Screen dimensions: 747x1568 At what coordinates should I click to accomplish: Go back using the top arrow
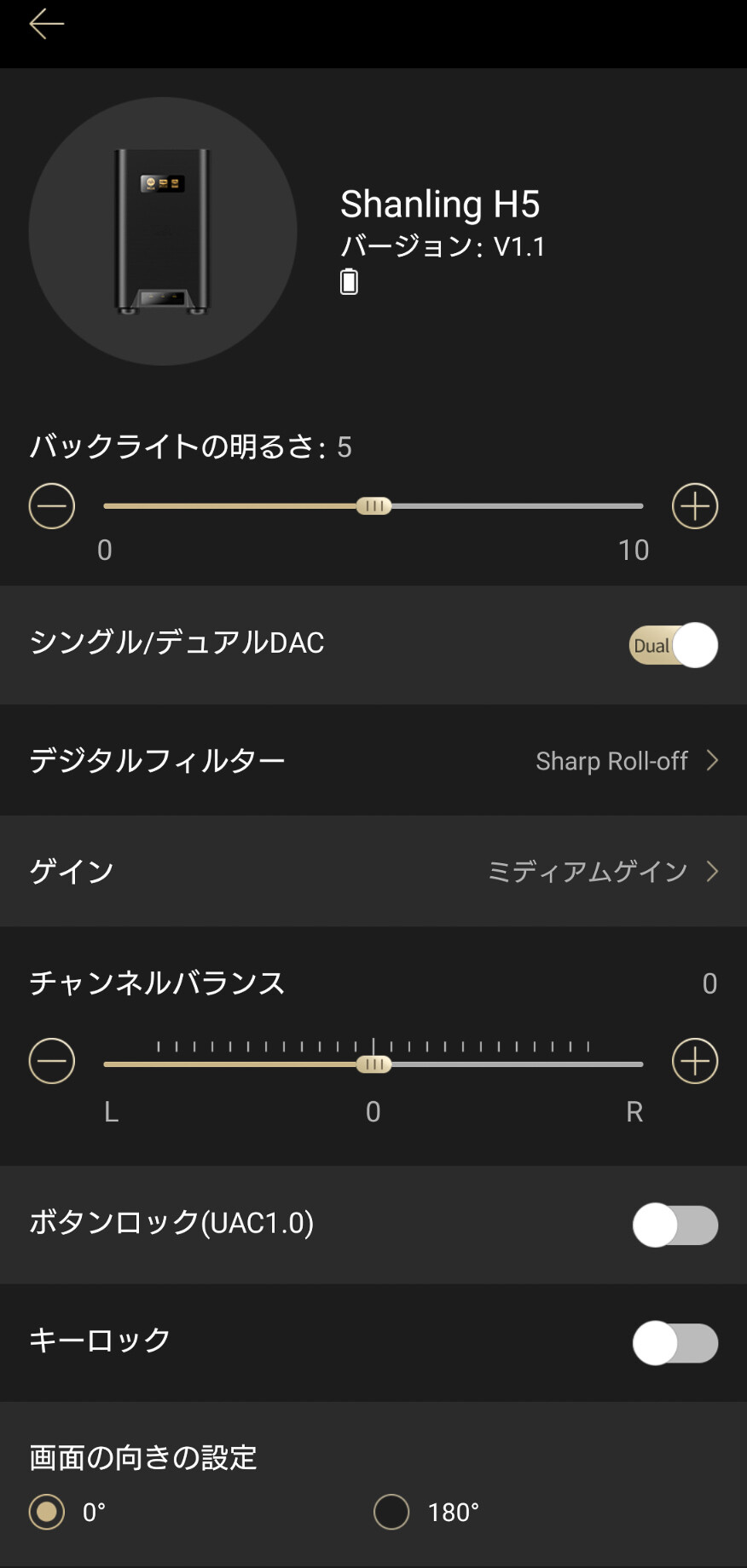tap(46, 24)
